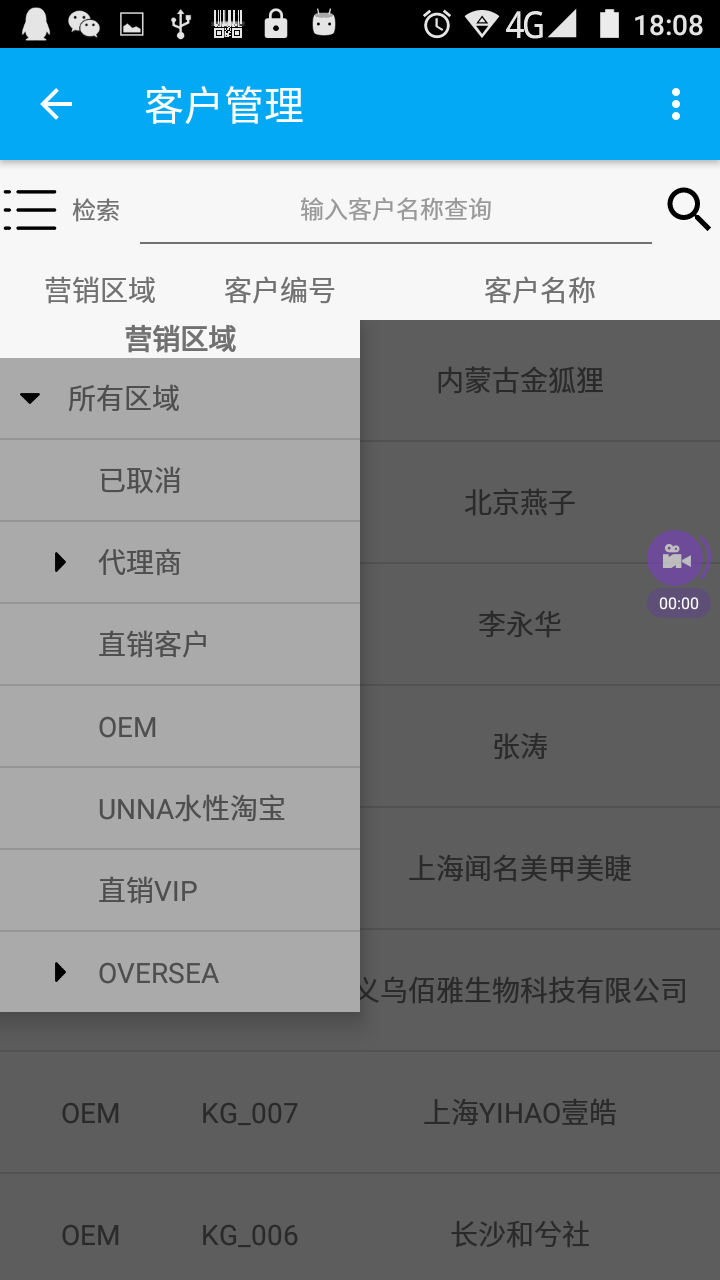Expand the OVERSEA region node
Image resolution: width=720 pixels, height=1280 pixels.
(60, 973)
